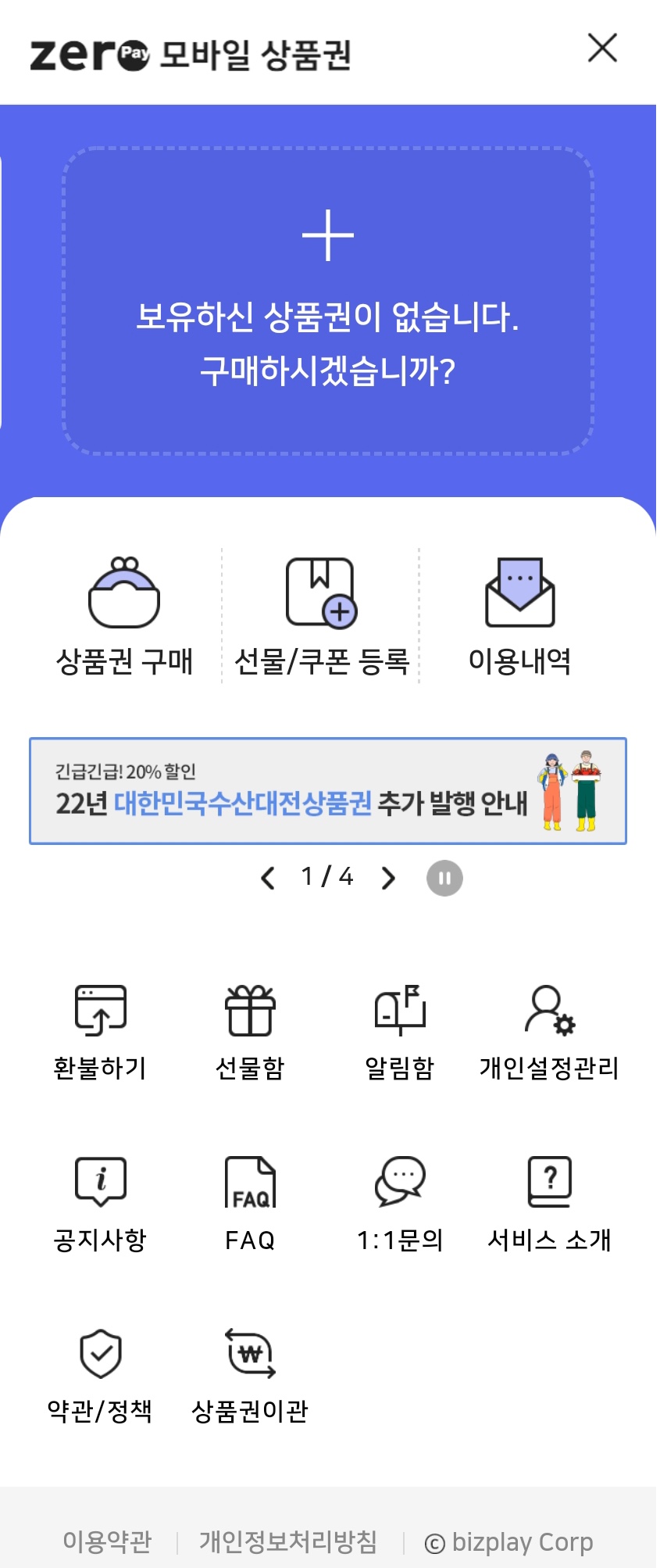The height and width of the screenshot is (1568, 660).
Task: Go to the next banner
Action: (388, 878)
